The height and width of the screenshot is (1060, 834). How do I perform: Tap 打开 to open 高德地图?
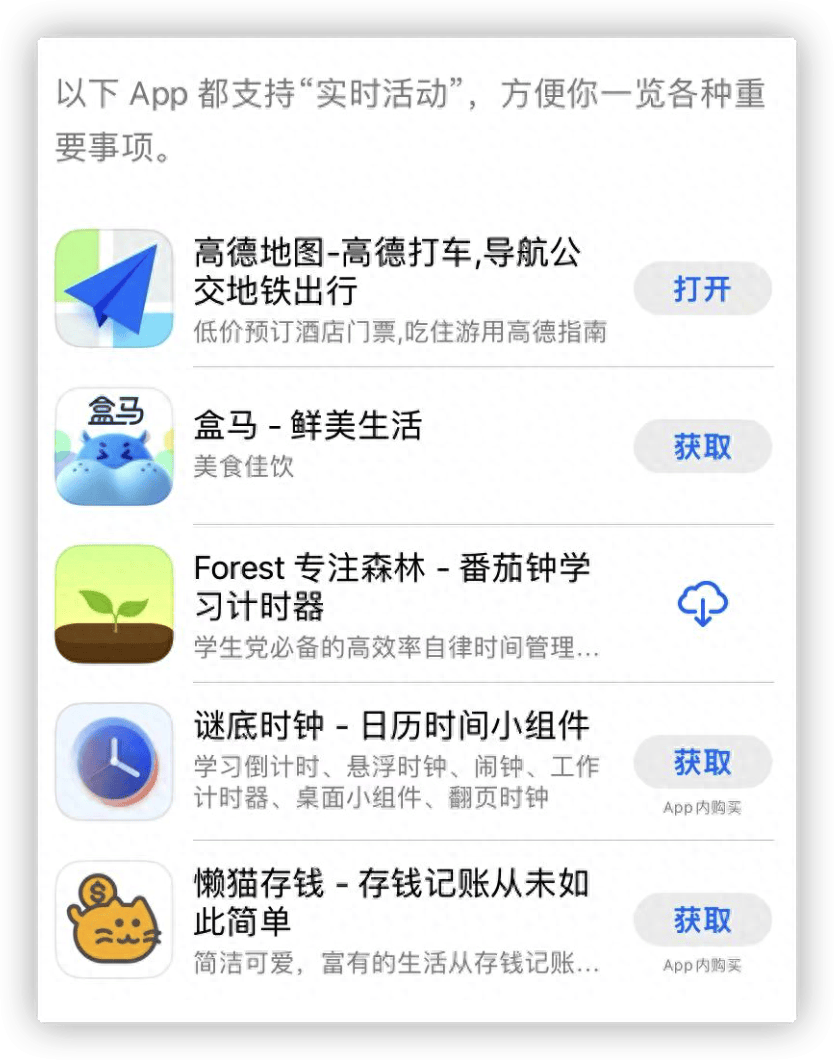[x=702, y=289]
